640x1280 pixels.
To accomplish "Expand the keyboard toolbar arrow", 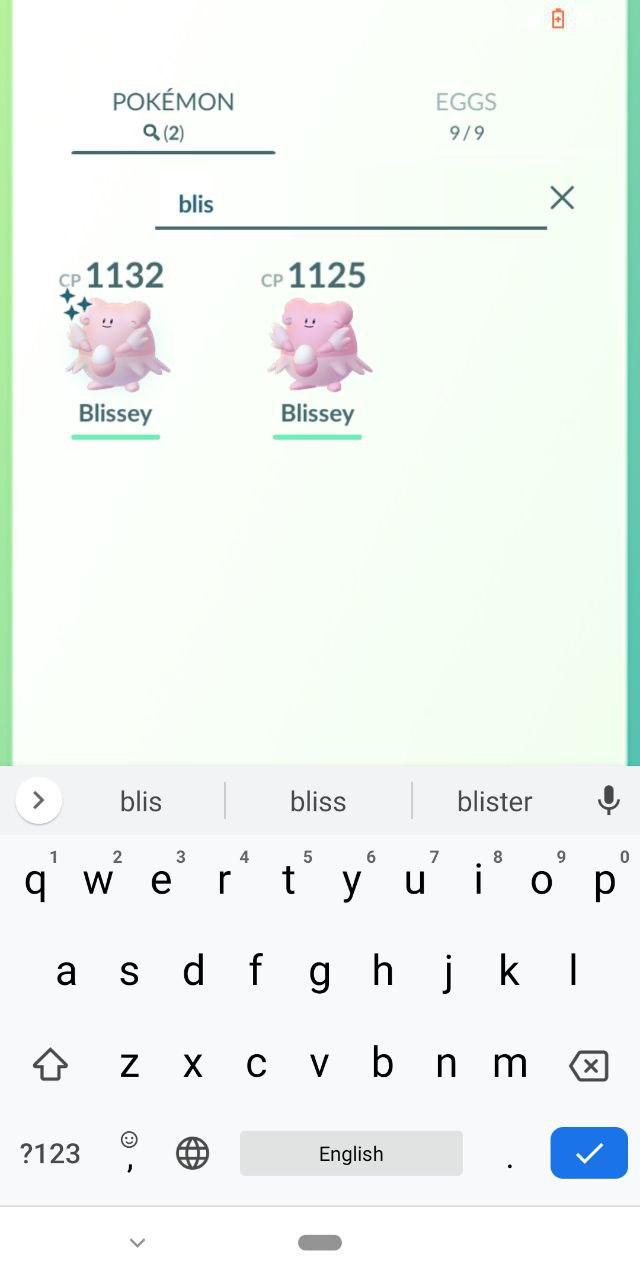I will tap(39, 800).
